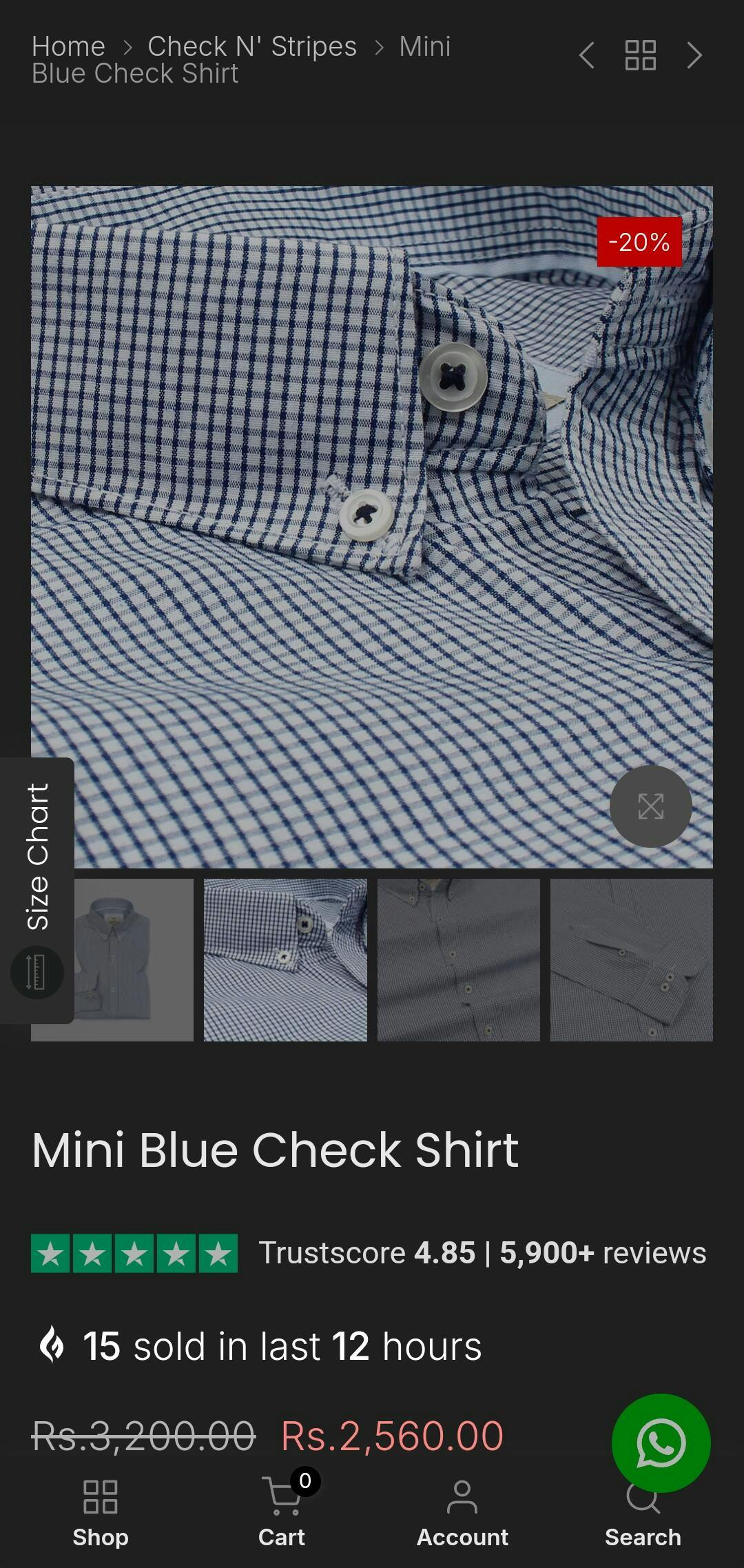This screenshot has height=1568, width=744.
Task: Open the Check N' Stripes category link
Action: pos(252,47)
